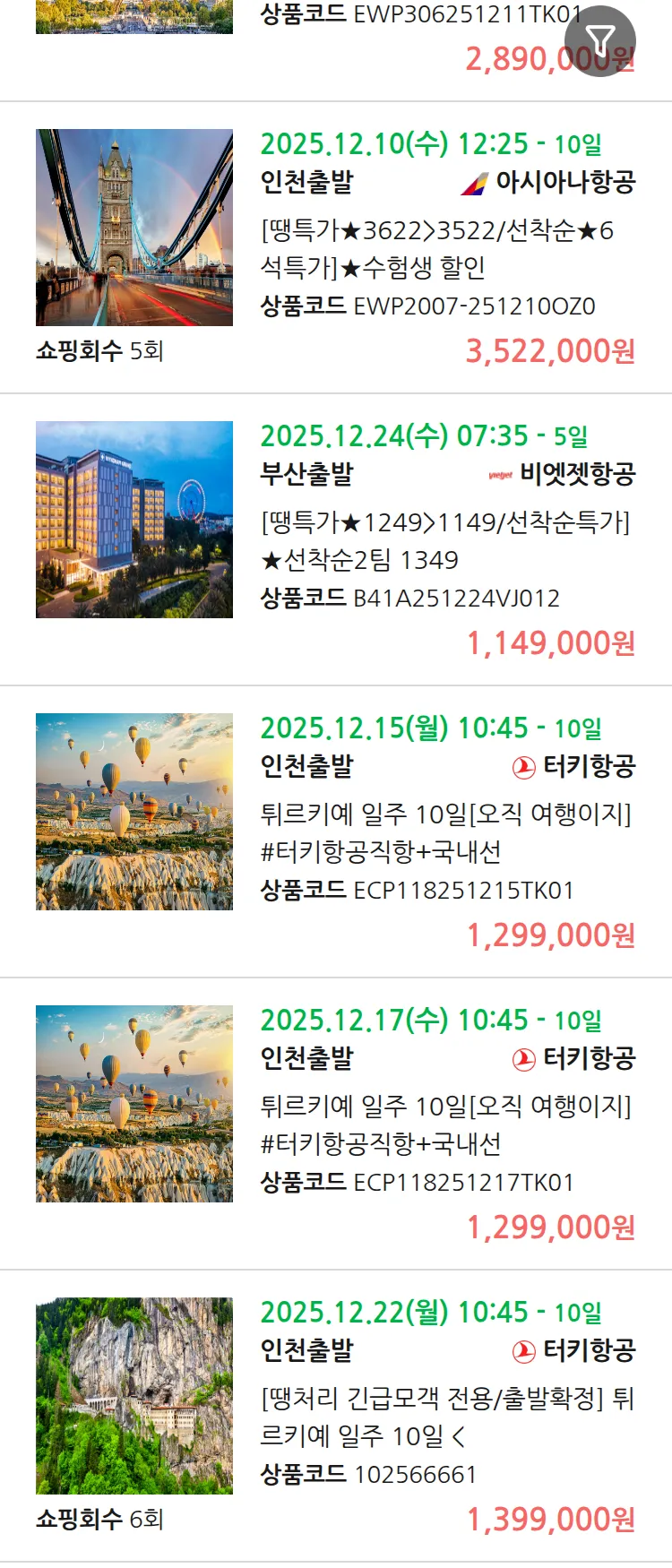This screenshot has width=672, height=1568.
Task: Open the floating filter button
Action: [599, 41]
